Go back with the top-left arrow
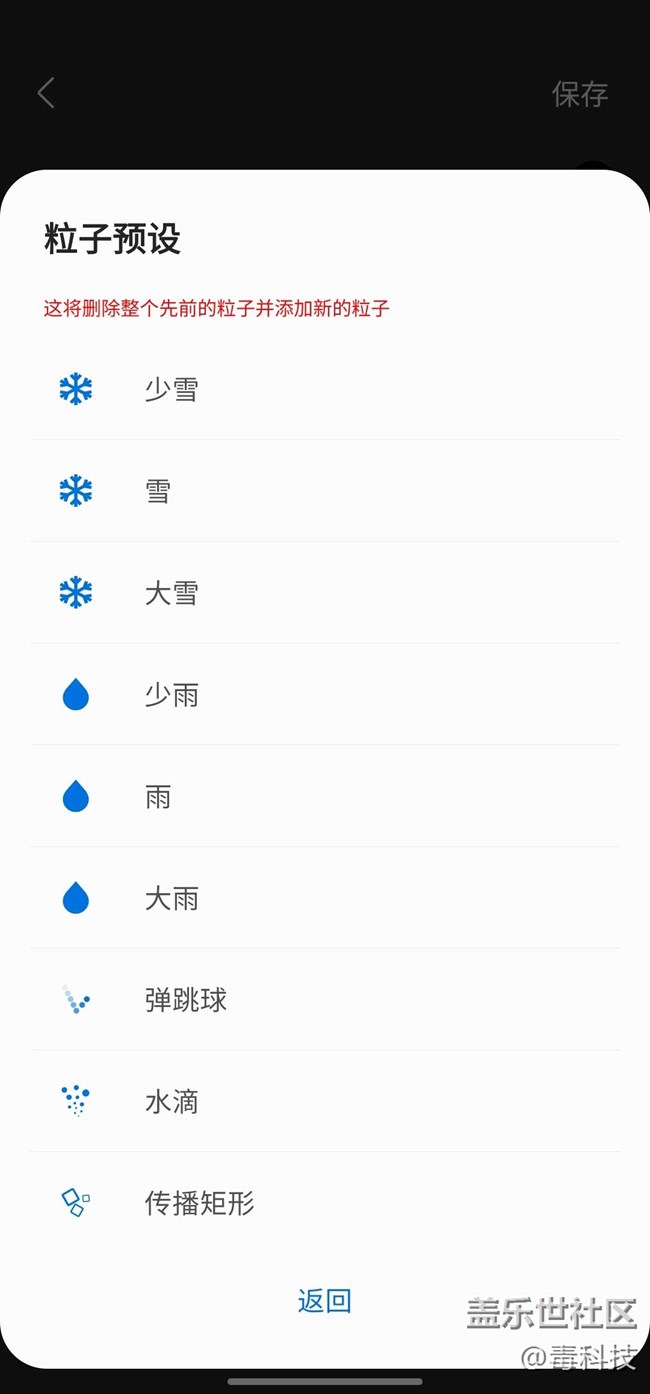The width and height of the screenshot is (650, 1394). click(x=46, y=93)
